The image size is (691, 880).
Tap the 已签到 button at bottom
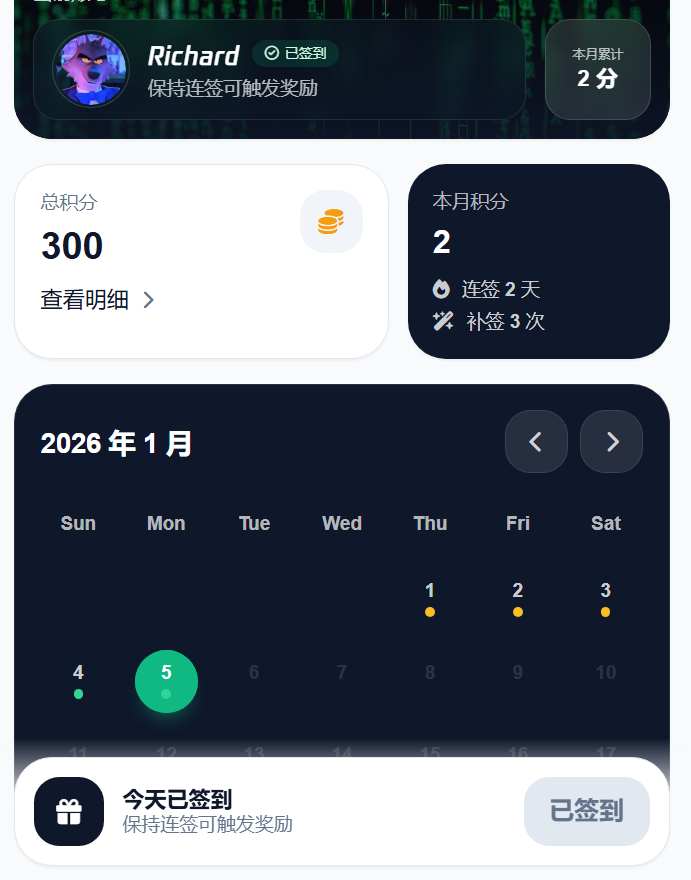pyautogui.click(x=587, y=811)
